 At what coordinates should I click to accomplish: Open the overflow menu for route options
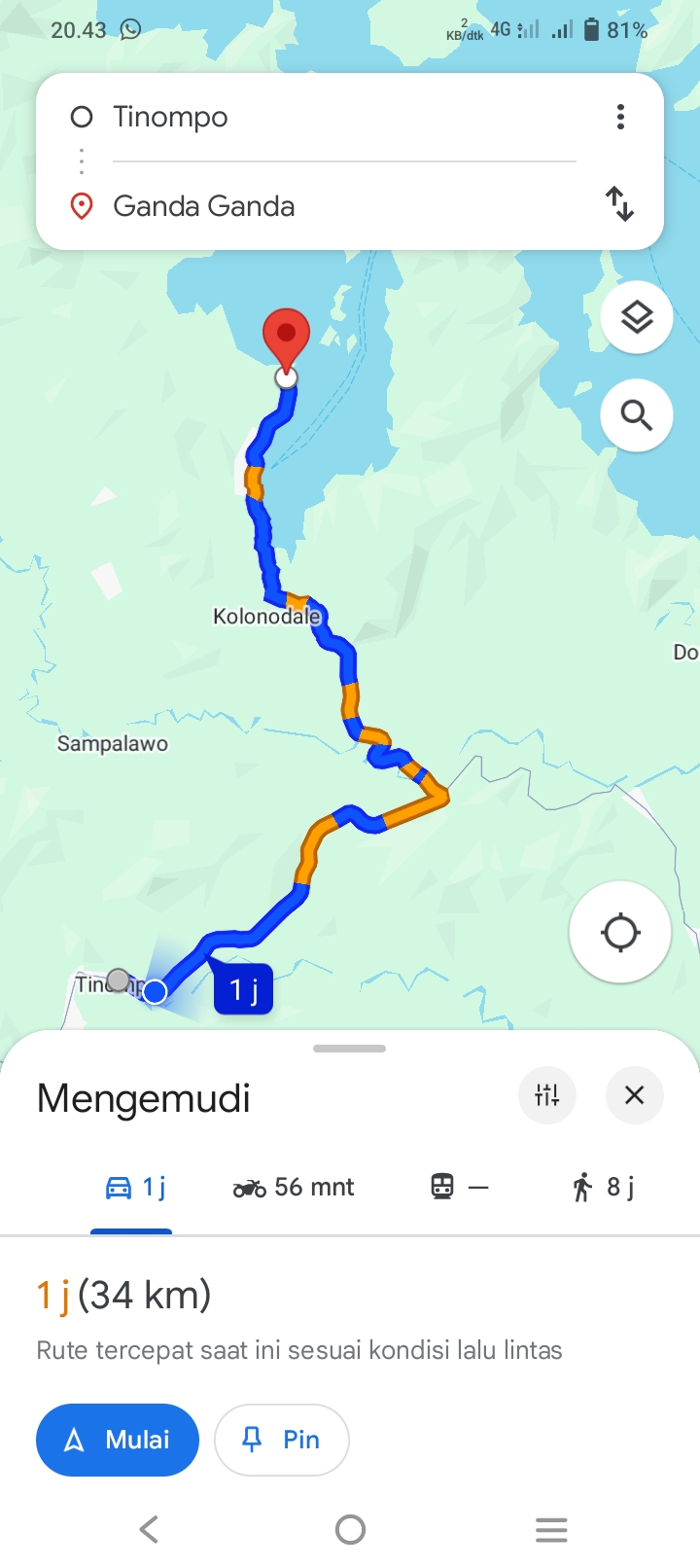click(x=620, y=117)
